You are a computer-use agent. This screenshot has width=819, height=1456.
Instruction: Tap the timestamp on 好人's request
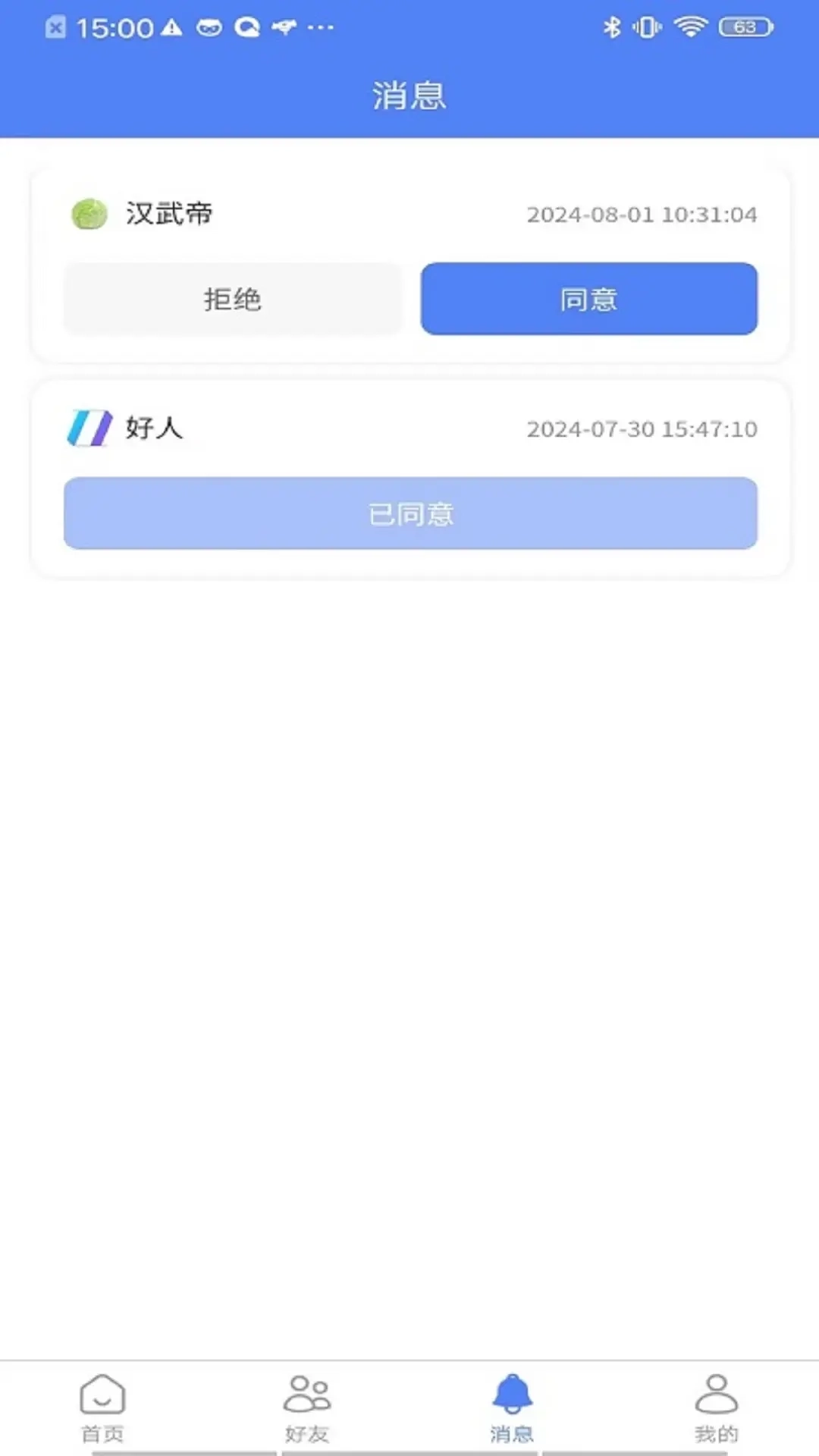pyautogui.click(x=642, y=428)
